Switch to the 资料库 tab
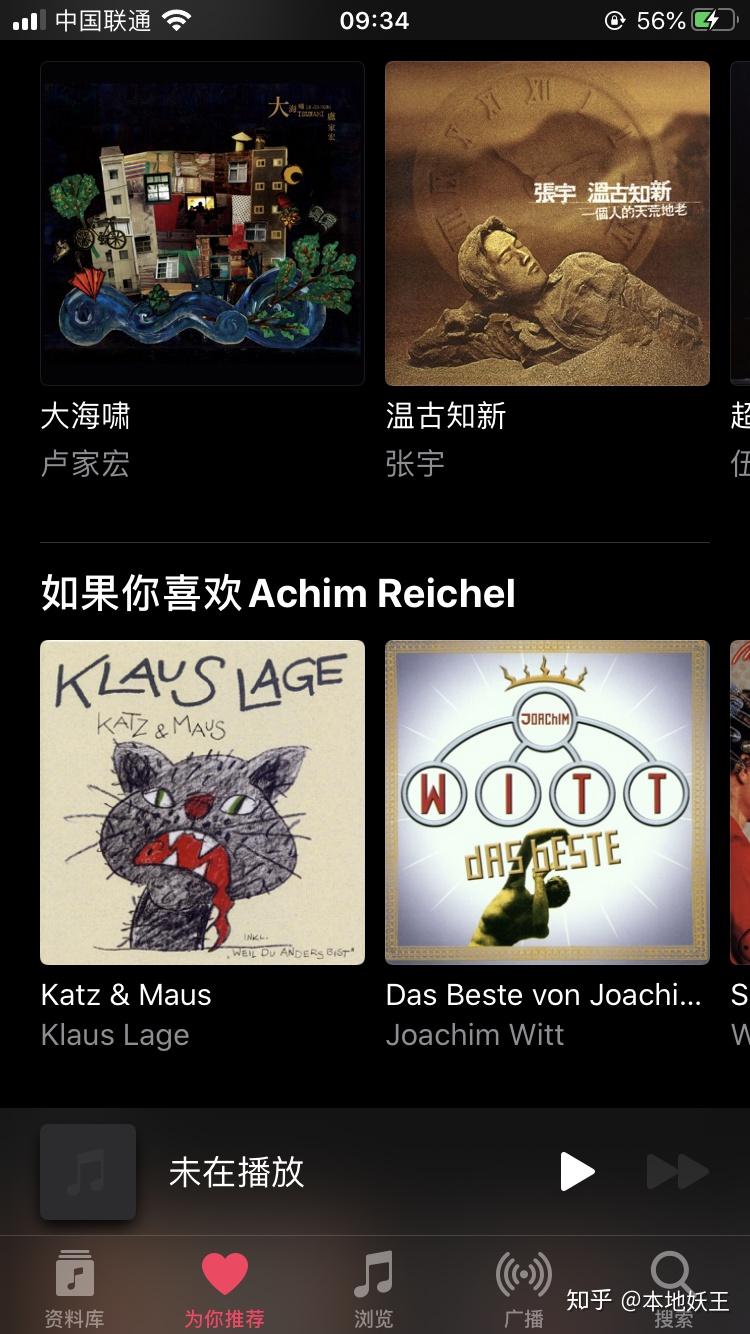The height and width of the screenshot is (1334, 750). (x=75, y=1288)
